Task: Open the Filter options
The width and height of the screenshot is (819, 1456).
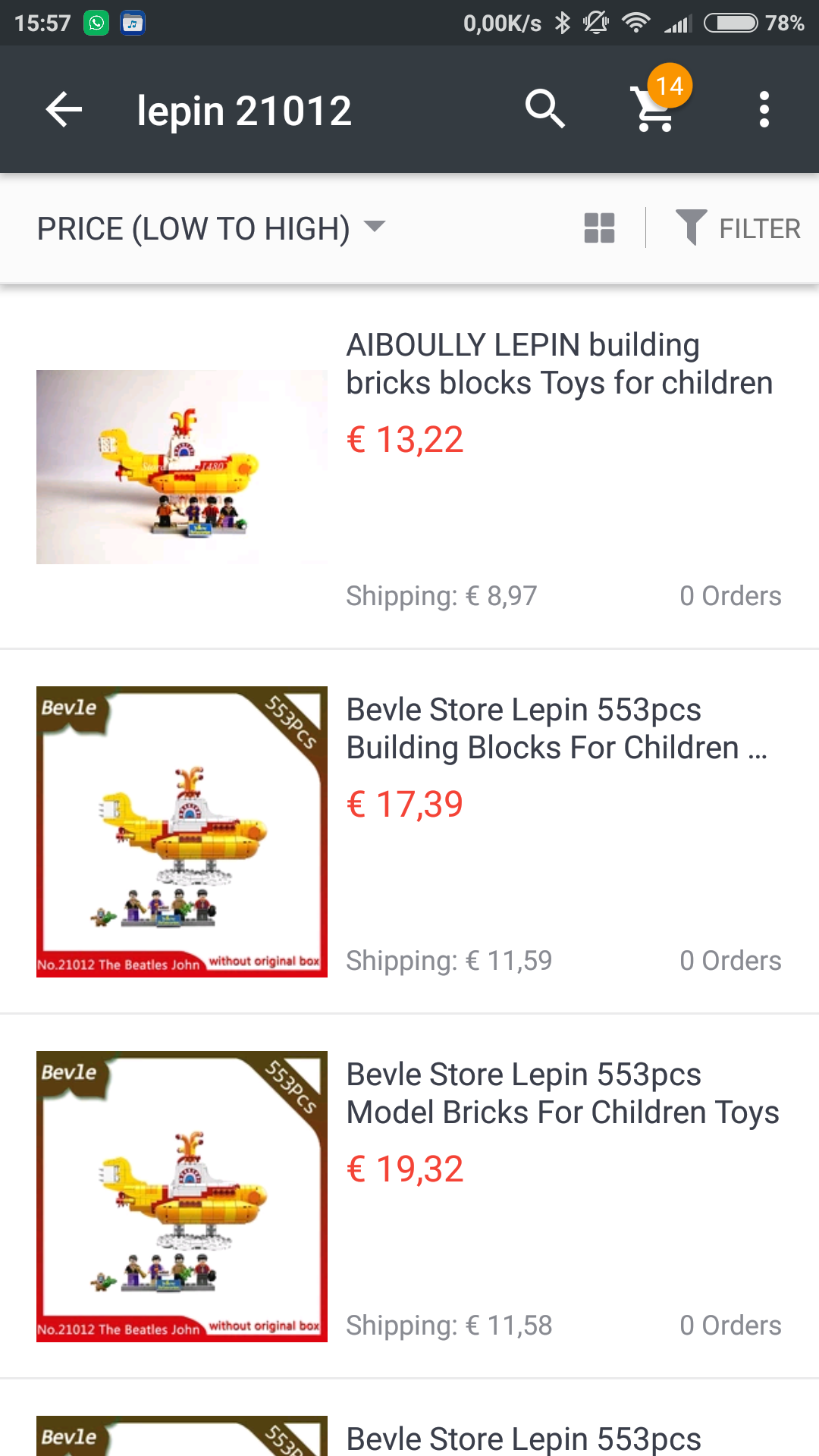Action: [x=737, y=228]
